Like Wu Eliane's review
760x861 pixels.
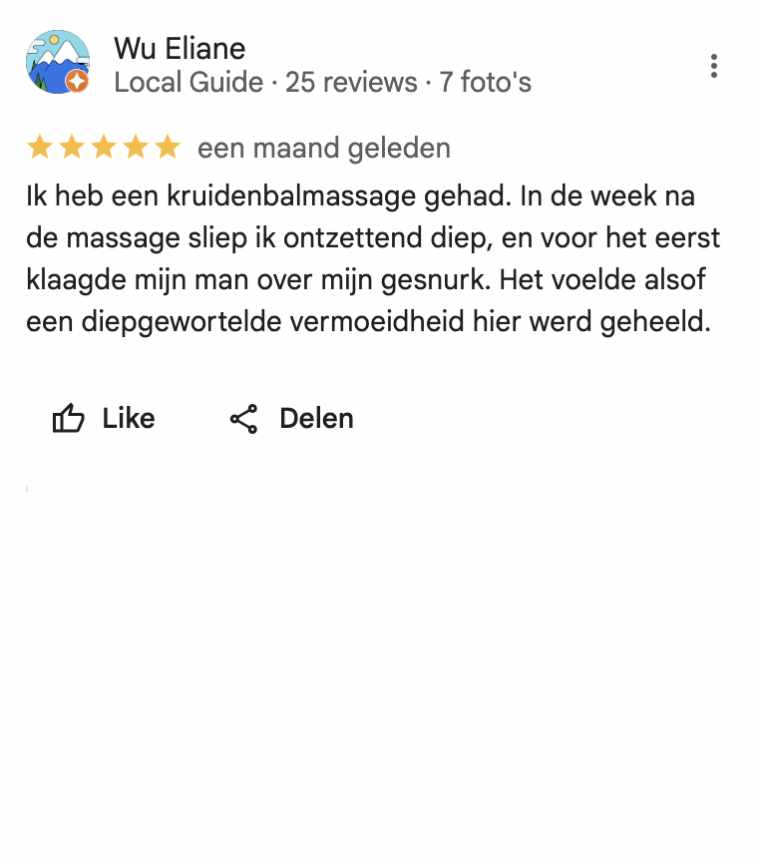pos(104,418)
